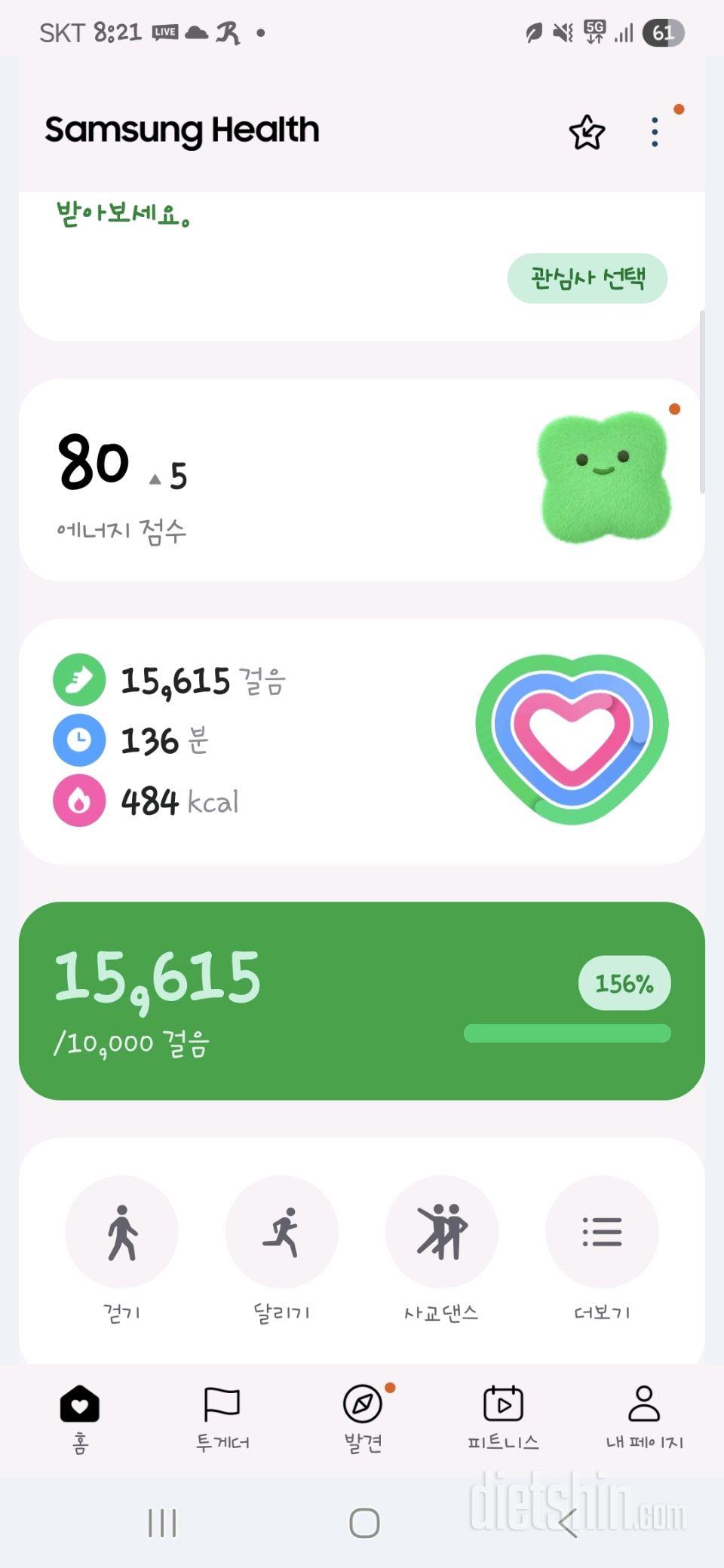Screen dimensions: 724x1568
Task: Tap the 관심사 선택 button
Action: pyautogui.click(x=587, y=278)
